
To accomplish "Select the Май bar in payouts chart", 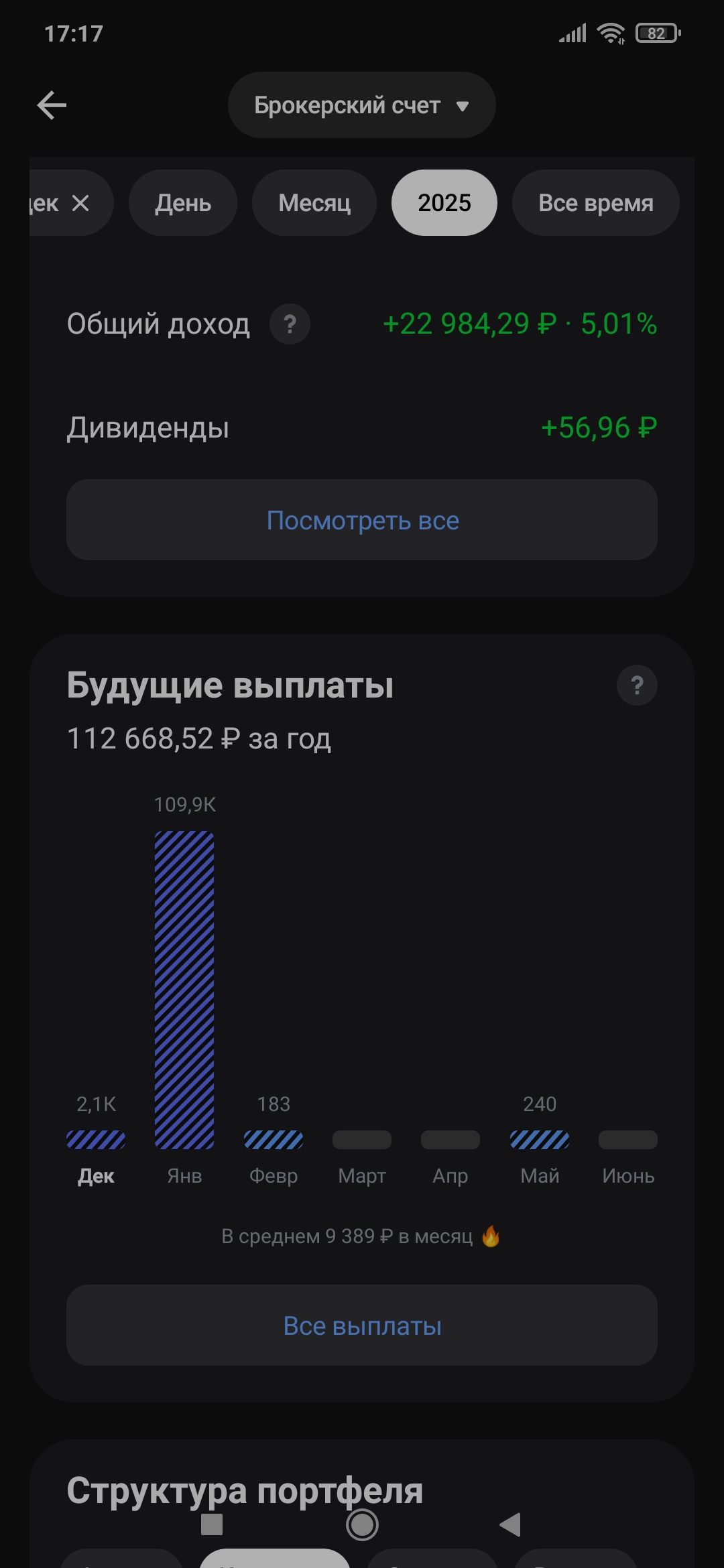I will (540, 1139).
